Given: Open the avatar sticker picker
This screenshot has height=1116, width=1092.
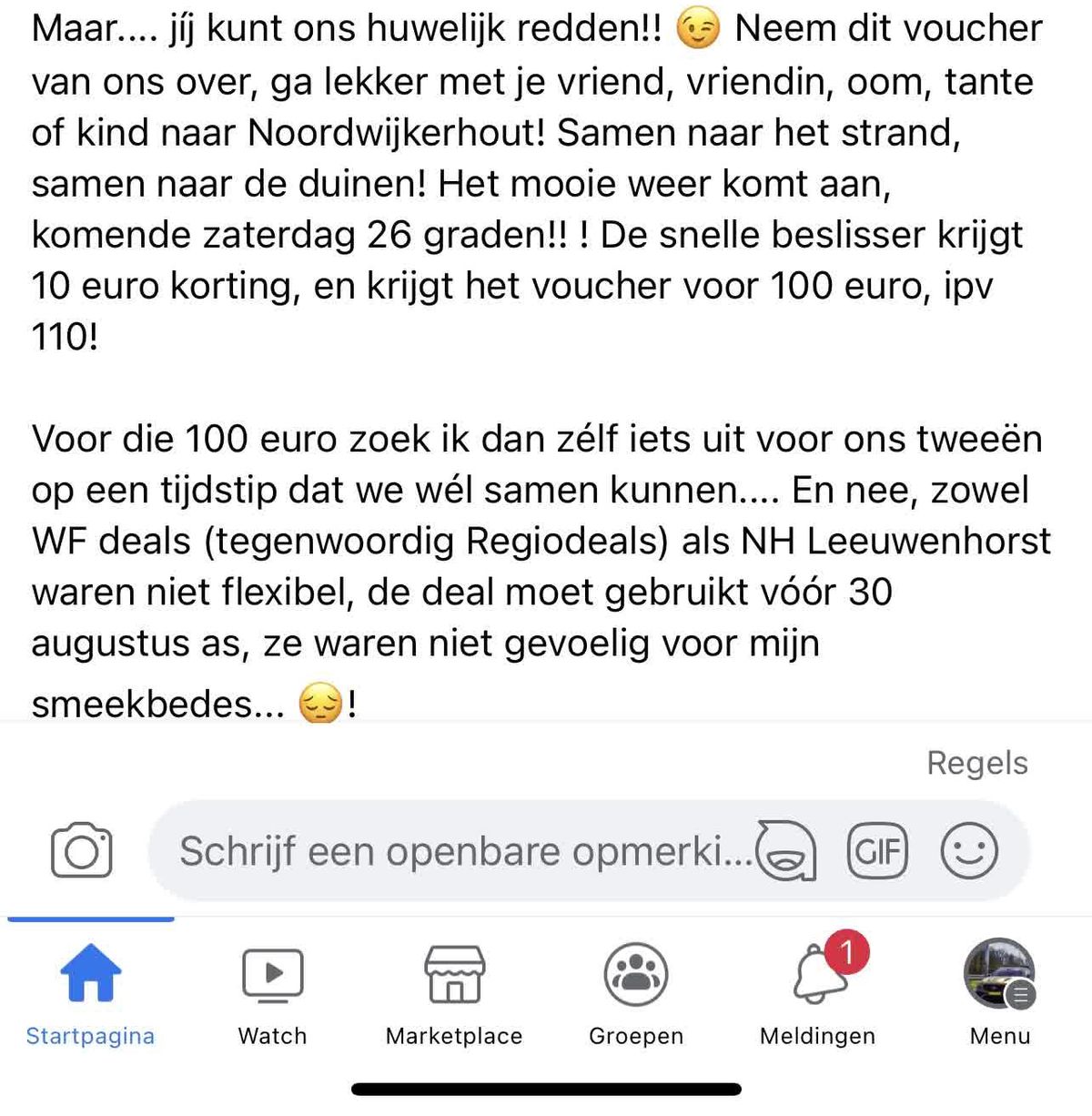Looking at the screenshot, I should tap(787, 851).
